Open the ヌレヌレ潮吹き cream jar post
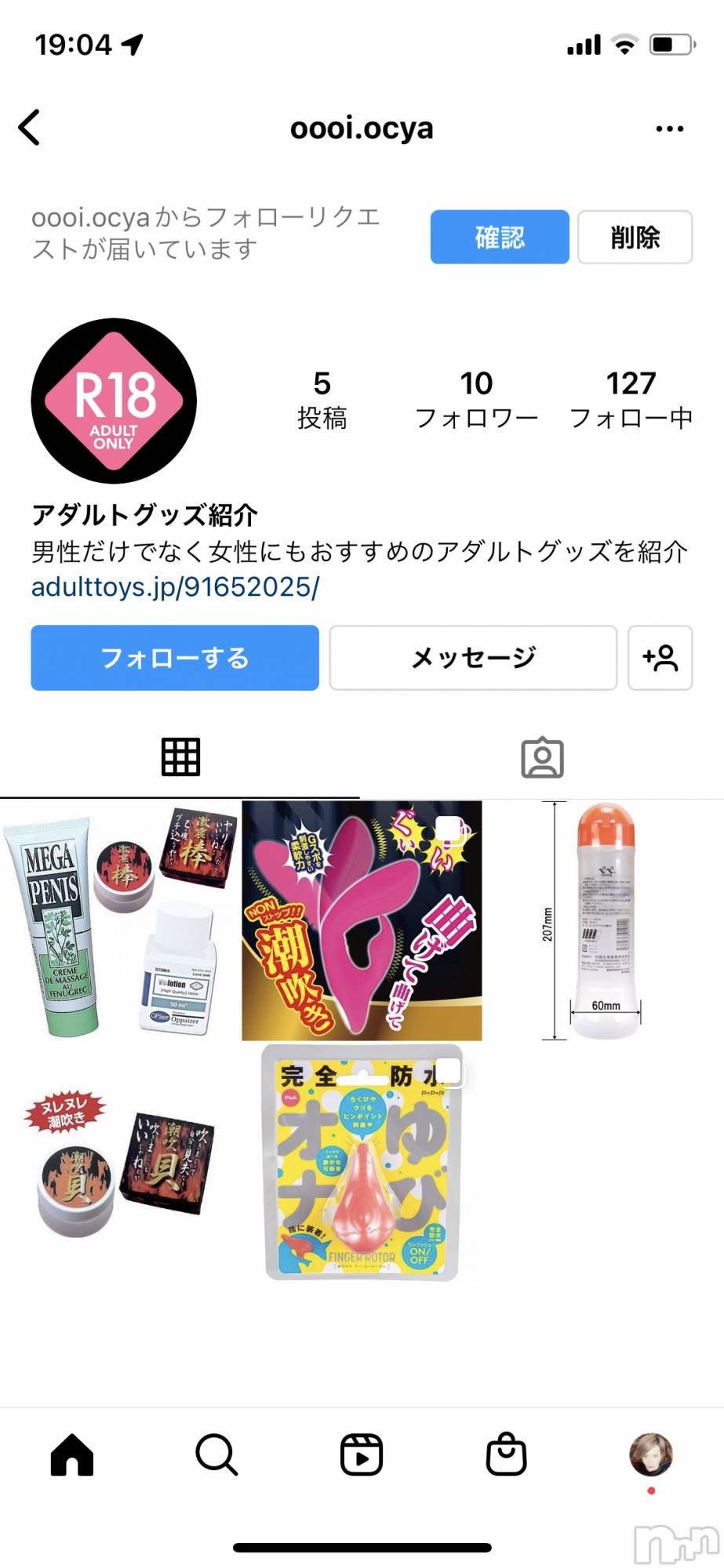724x1568 pixels. [x=119, y=1162]
